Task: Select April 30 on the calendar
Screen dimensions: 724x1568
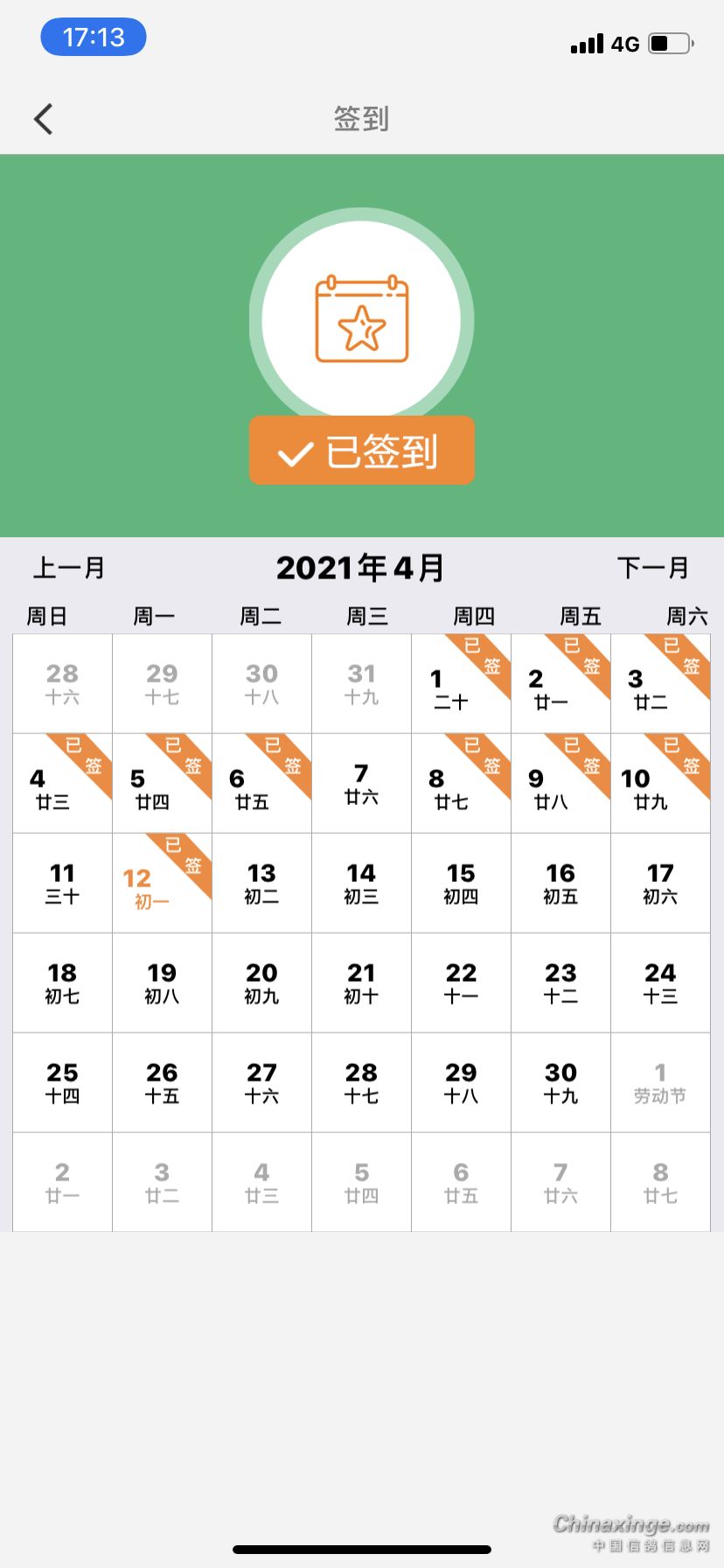Action: pos(560,1082)
